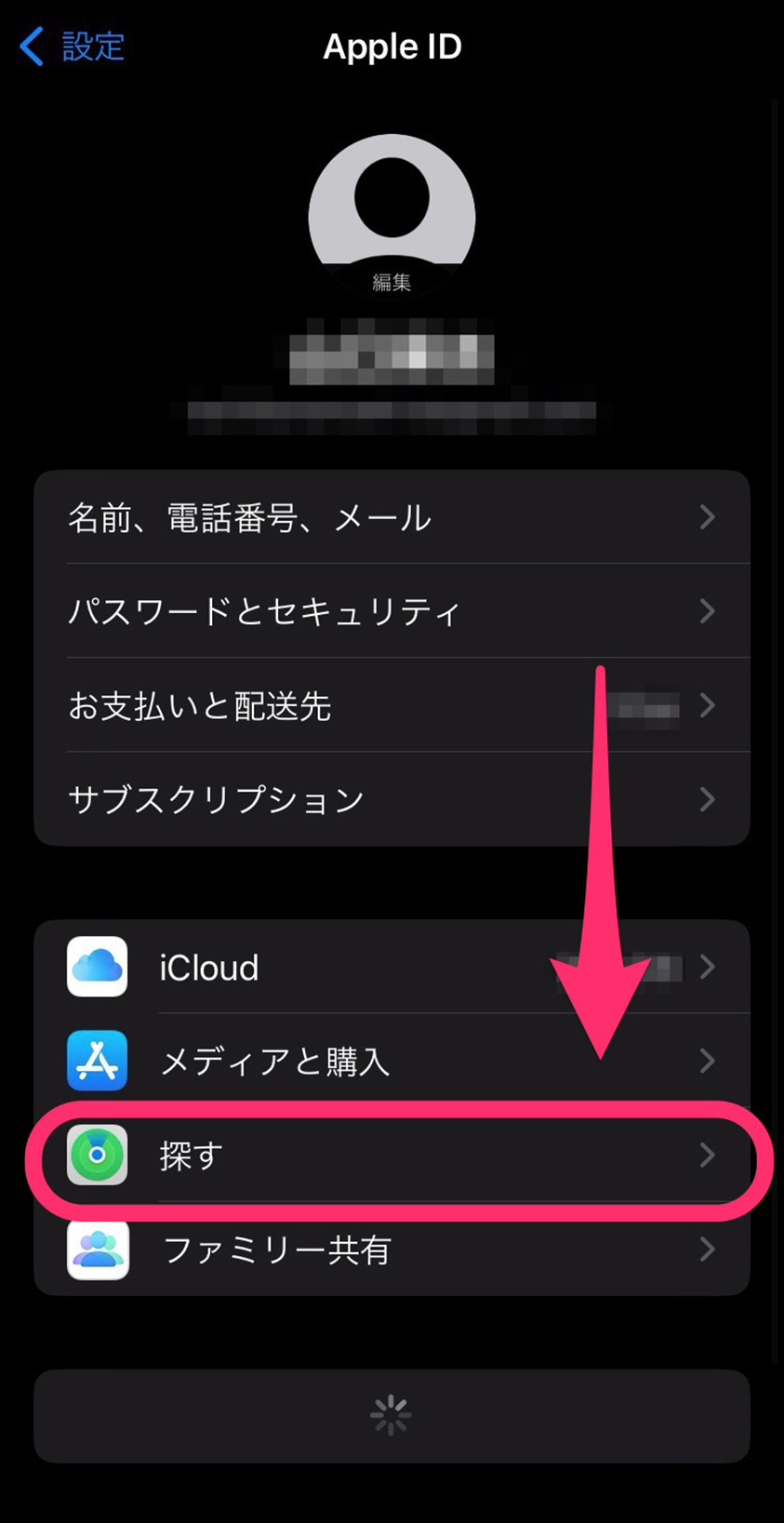Go back to 設定
Image resolution: width=784 pixels, height=1523 pixels.
coord(73,47)
